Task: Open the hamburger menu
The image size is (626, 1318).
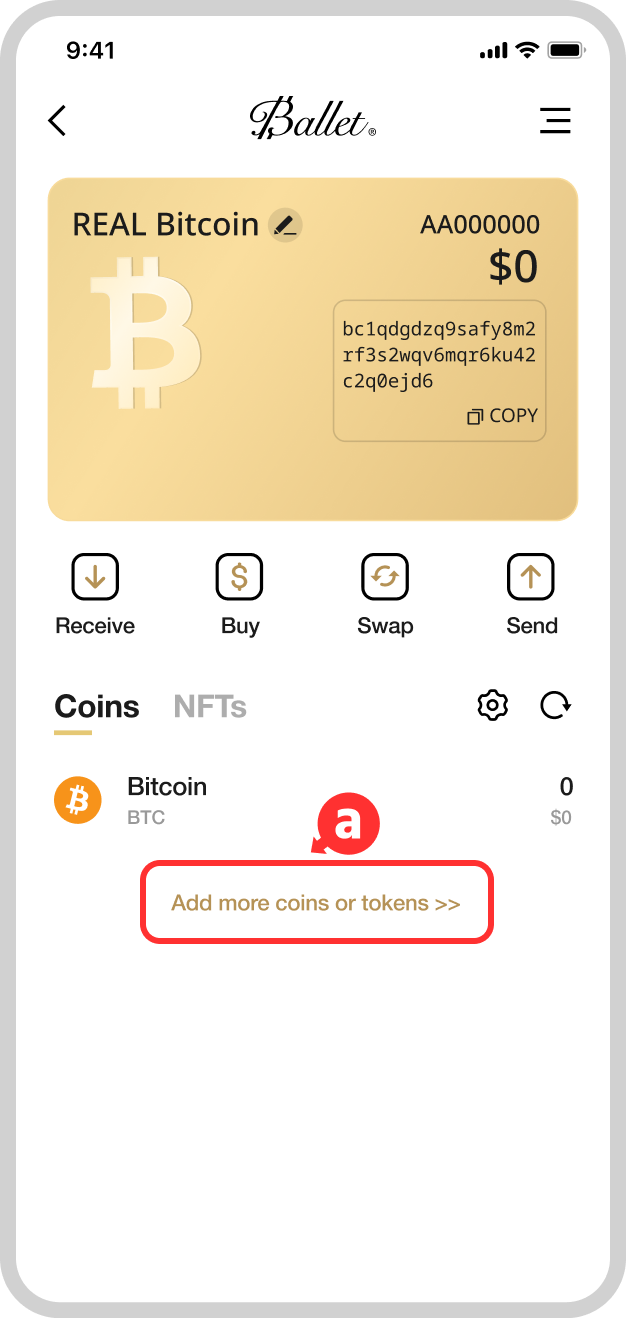Action: coord(555,121)
